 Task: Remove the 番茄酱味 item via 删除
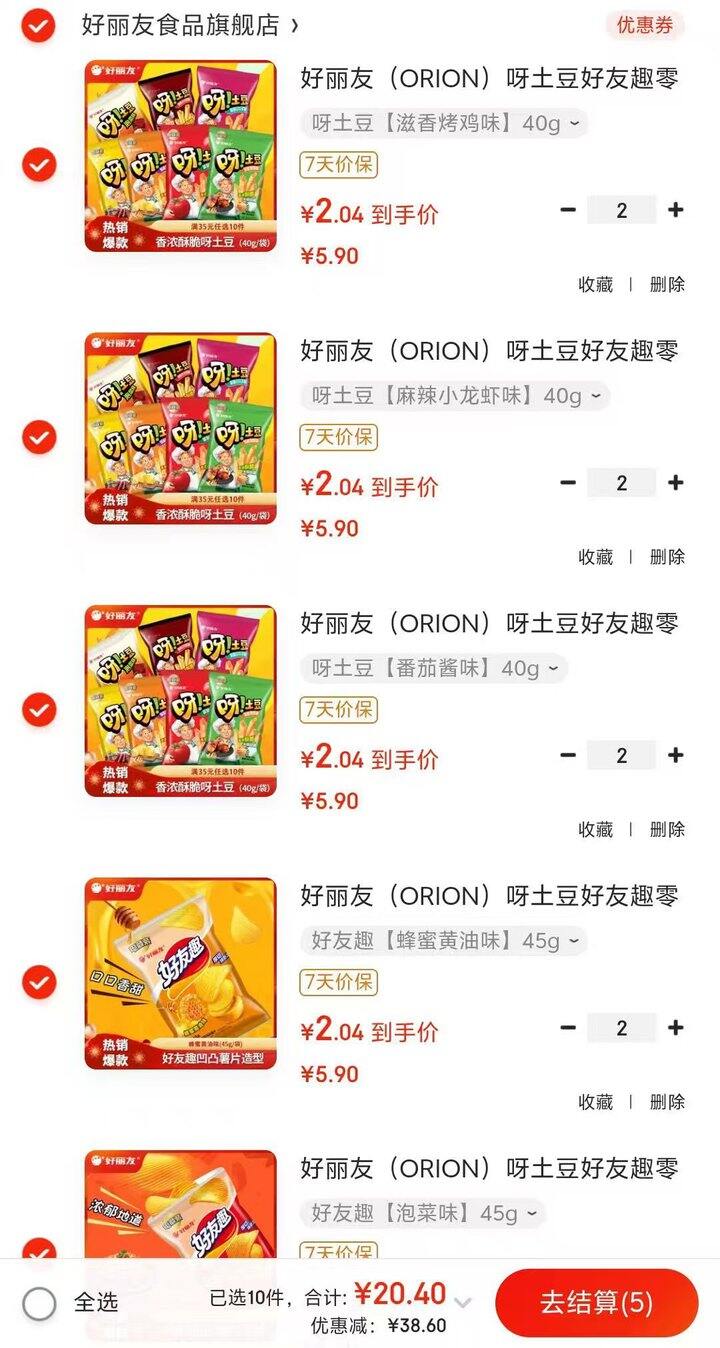pyautogui.click(x=667, y=829)
